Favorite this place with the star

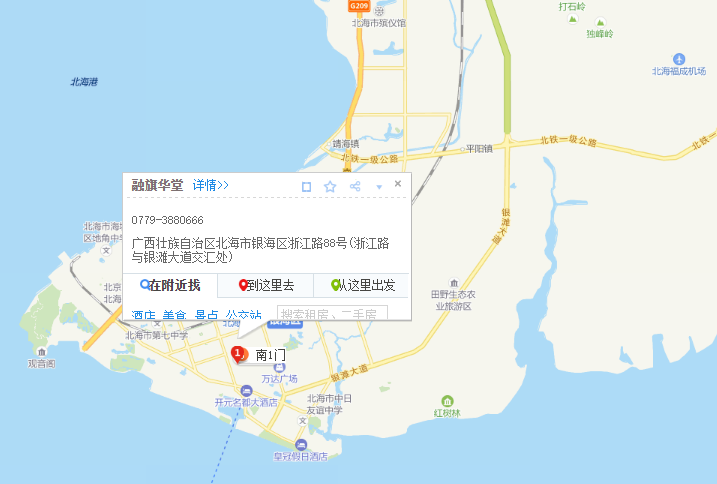point(330,186)
